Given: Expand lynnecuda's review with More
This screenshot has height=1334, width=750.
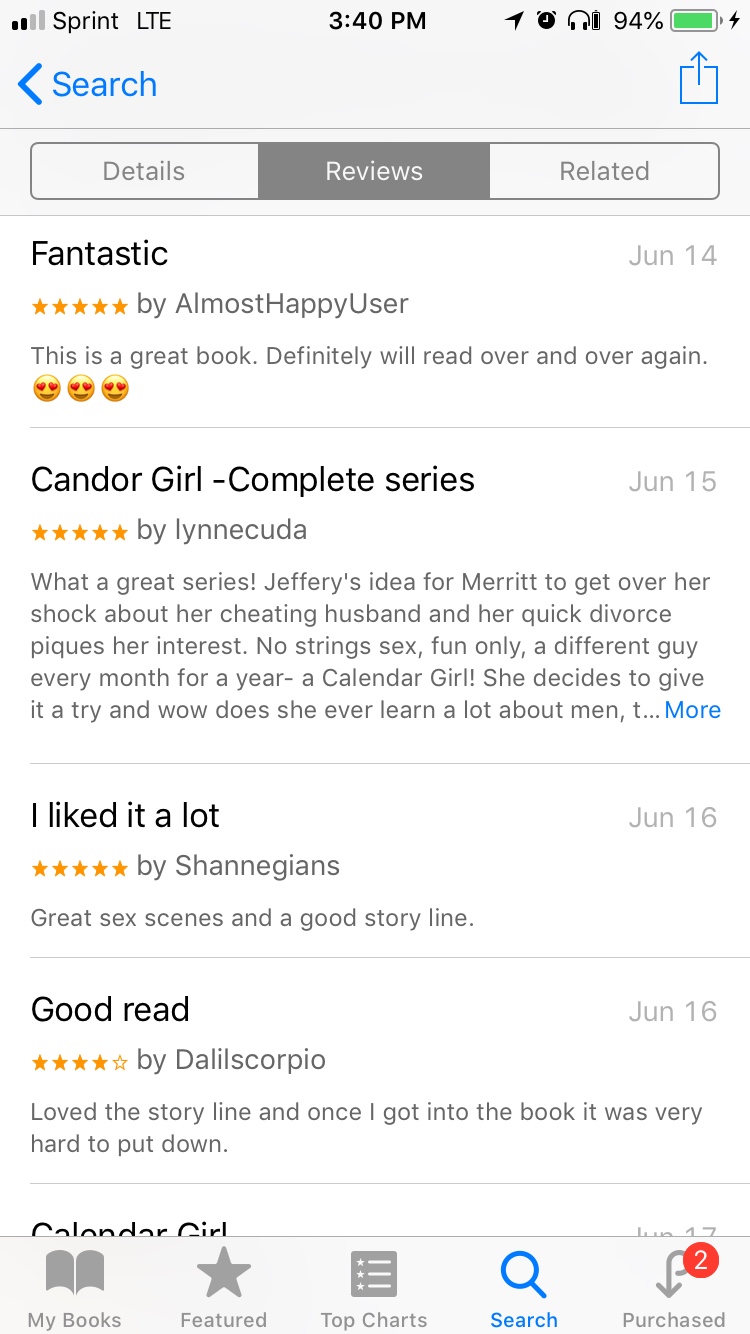Looking at the screenshot, I should pos(692,710).
